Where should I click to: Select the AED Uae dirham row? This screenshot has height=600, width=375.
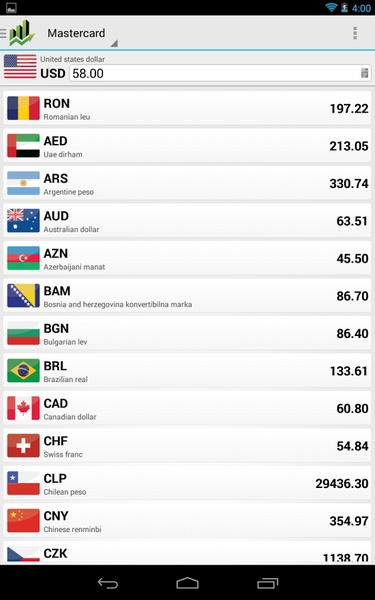pos(187,145)
